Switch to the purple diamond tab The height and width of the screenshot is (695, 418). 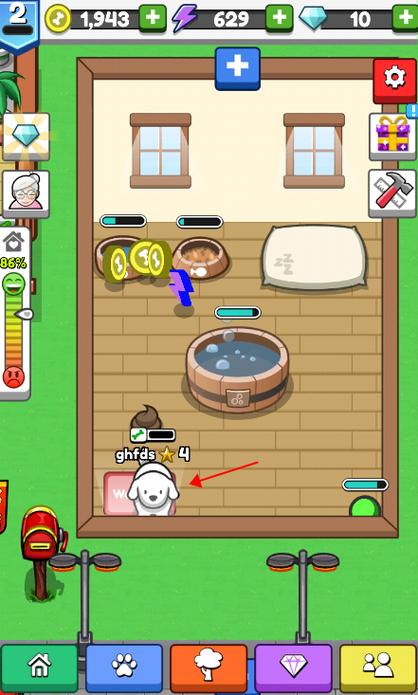[293, 668]
